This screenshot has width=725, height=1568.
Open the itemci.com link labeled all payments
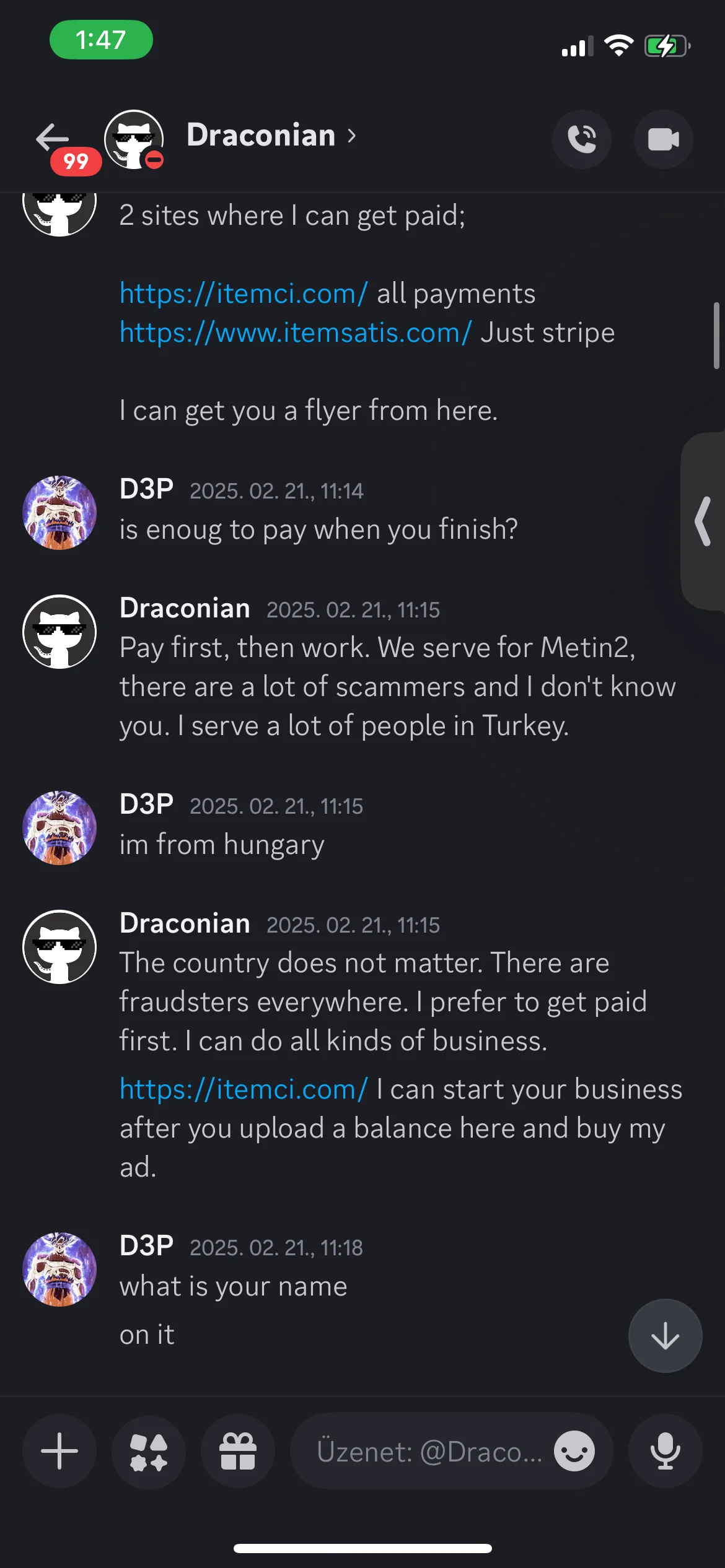click(244, 294)
